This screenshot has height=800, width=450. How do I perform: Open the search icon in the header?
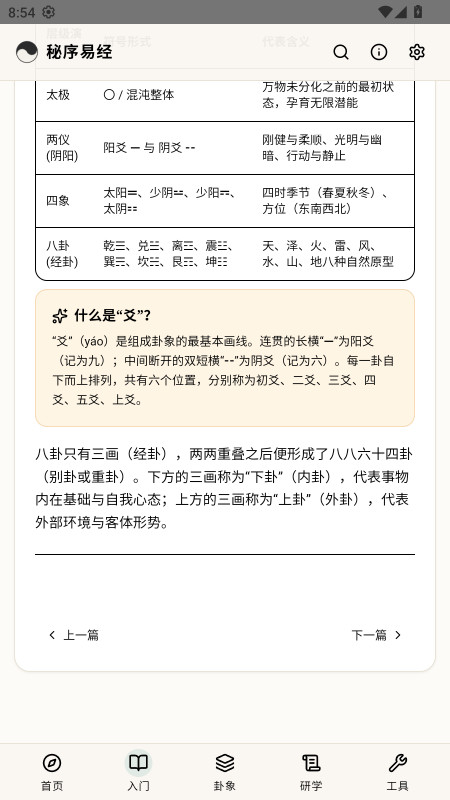click(x=341, y=52)
